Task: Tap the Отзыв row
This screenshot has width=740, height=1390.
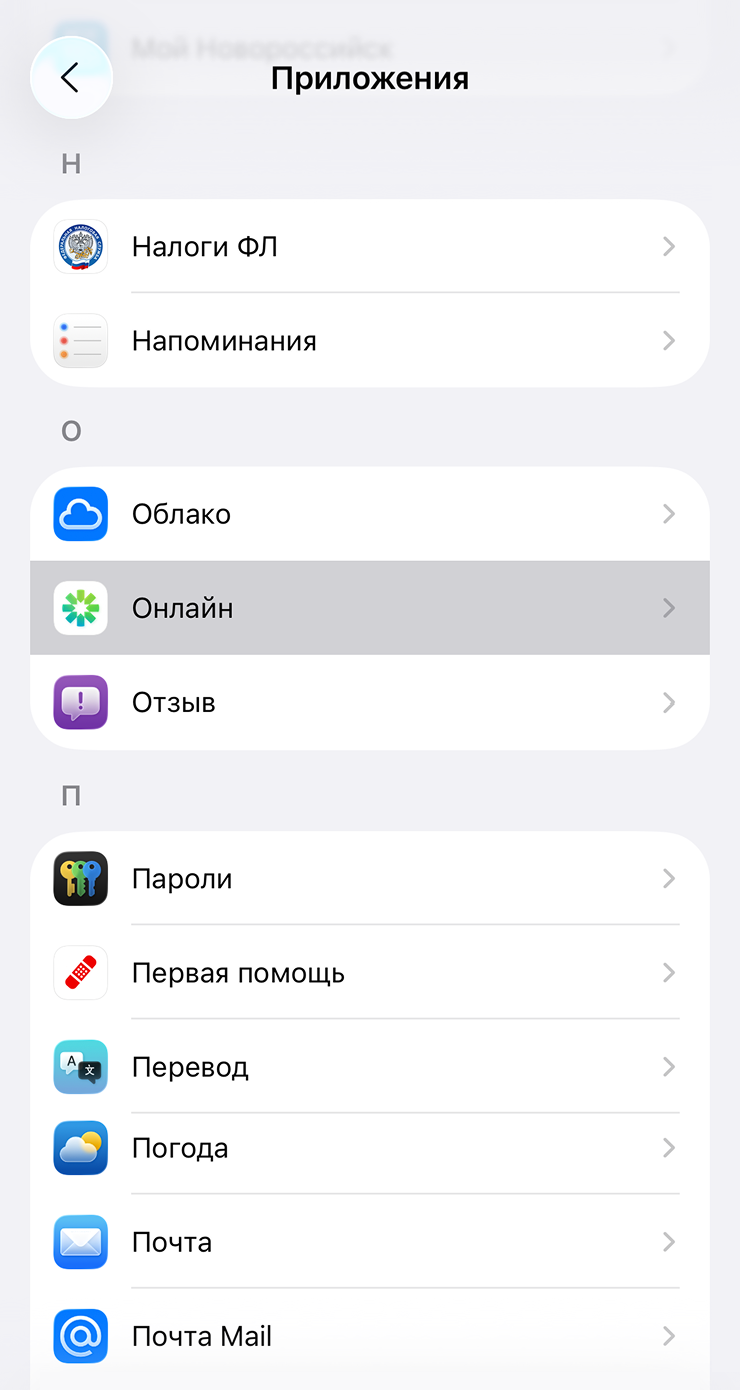Action: pos(370,702)
